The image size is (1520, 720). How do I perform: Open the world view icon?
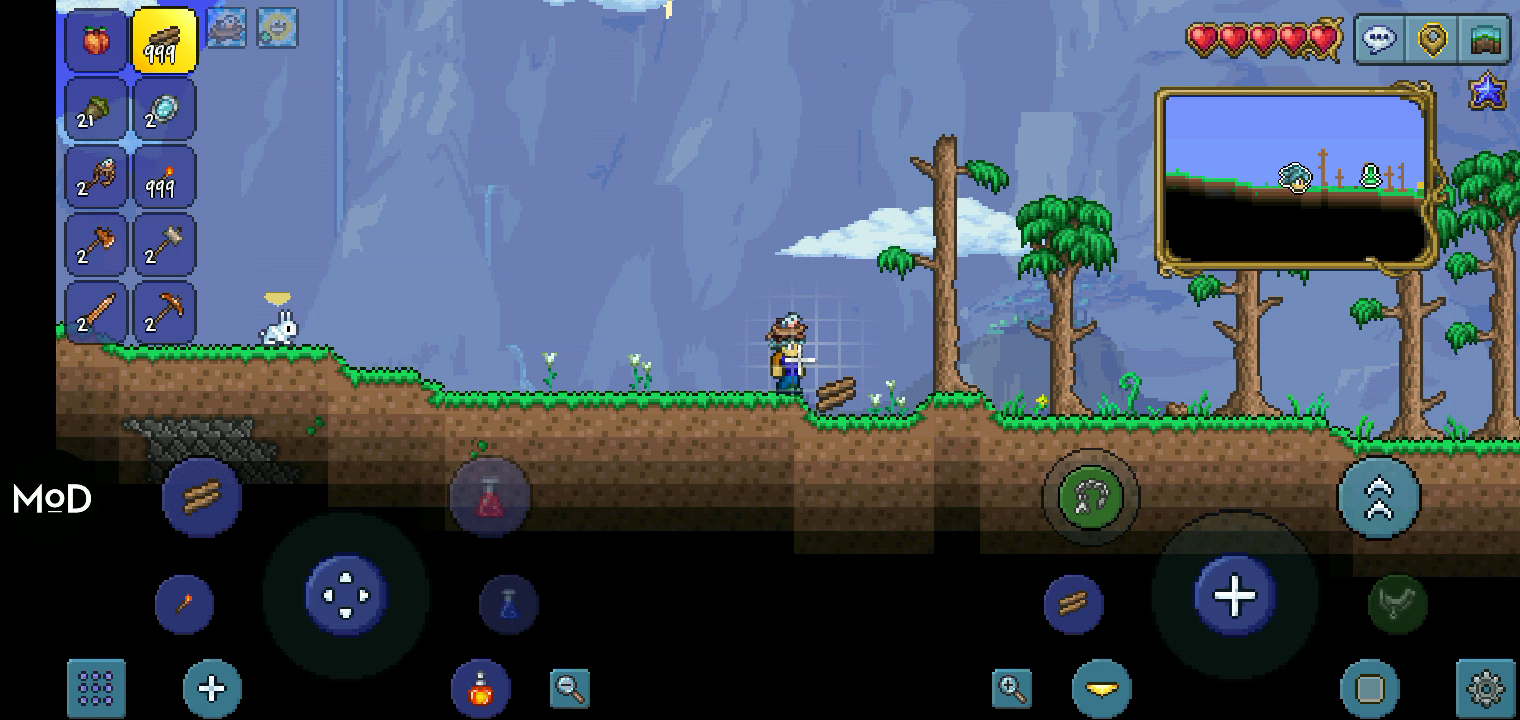(x=1486, y=41)
